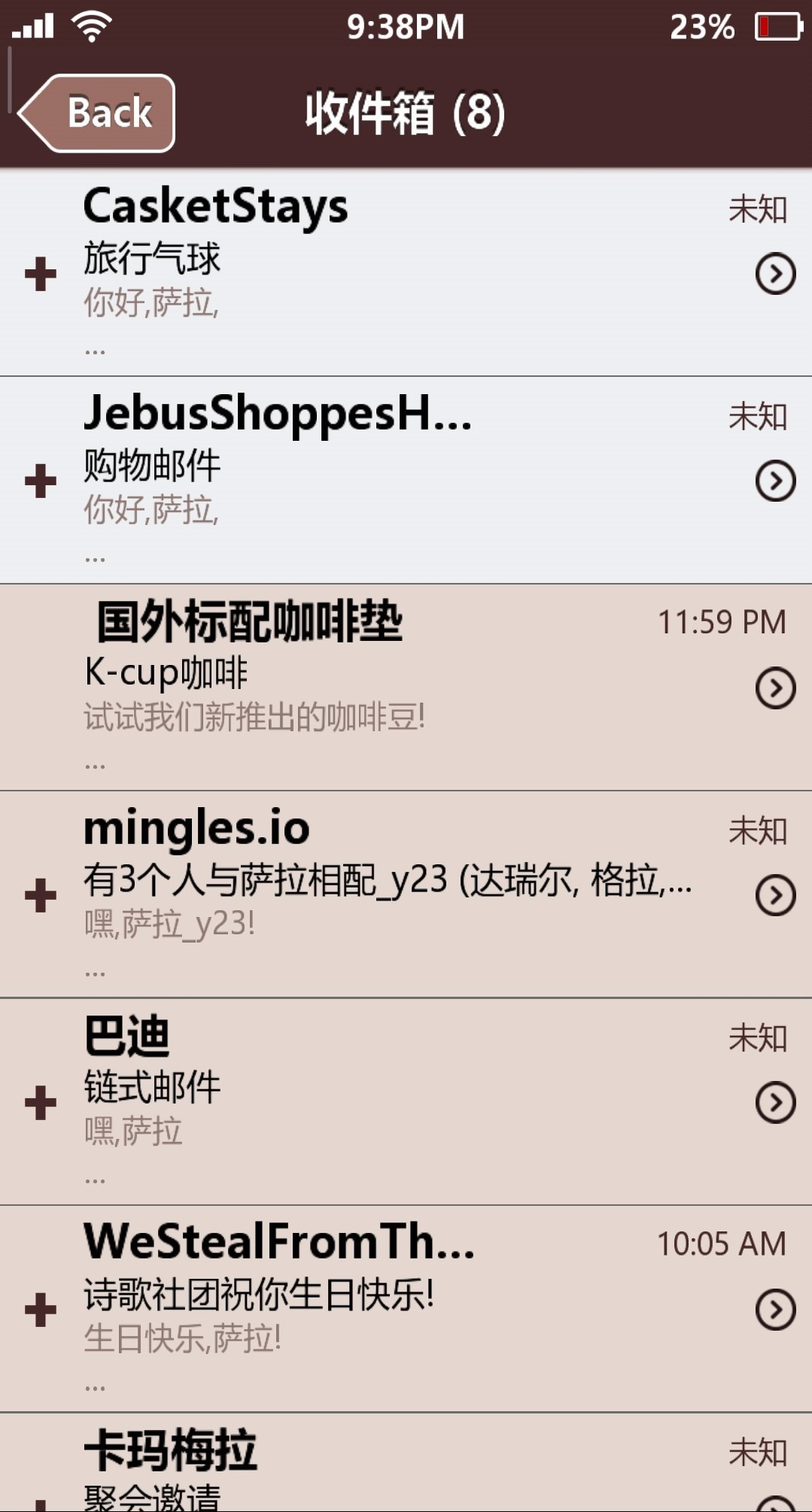The image size is (812, 1512).
Task: Select the 收件箱 (8) inbox header
Action: point(406,114)
